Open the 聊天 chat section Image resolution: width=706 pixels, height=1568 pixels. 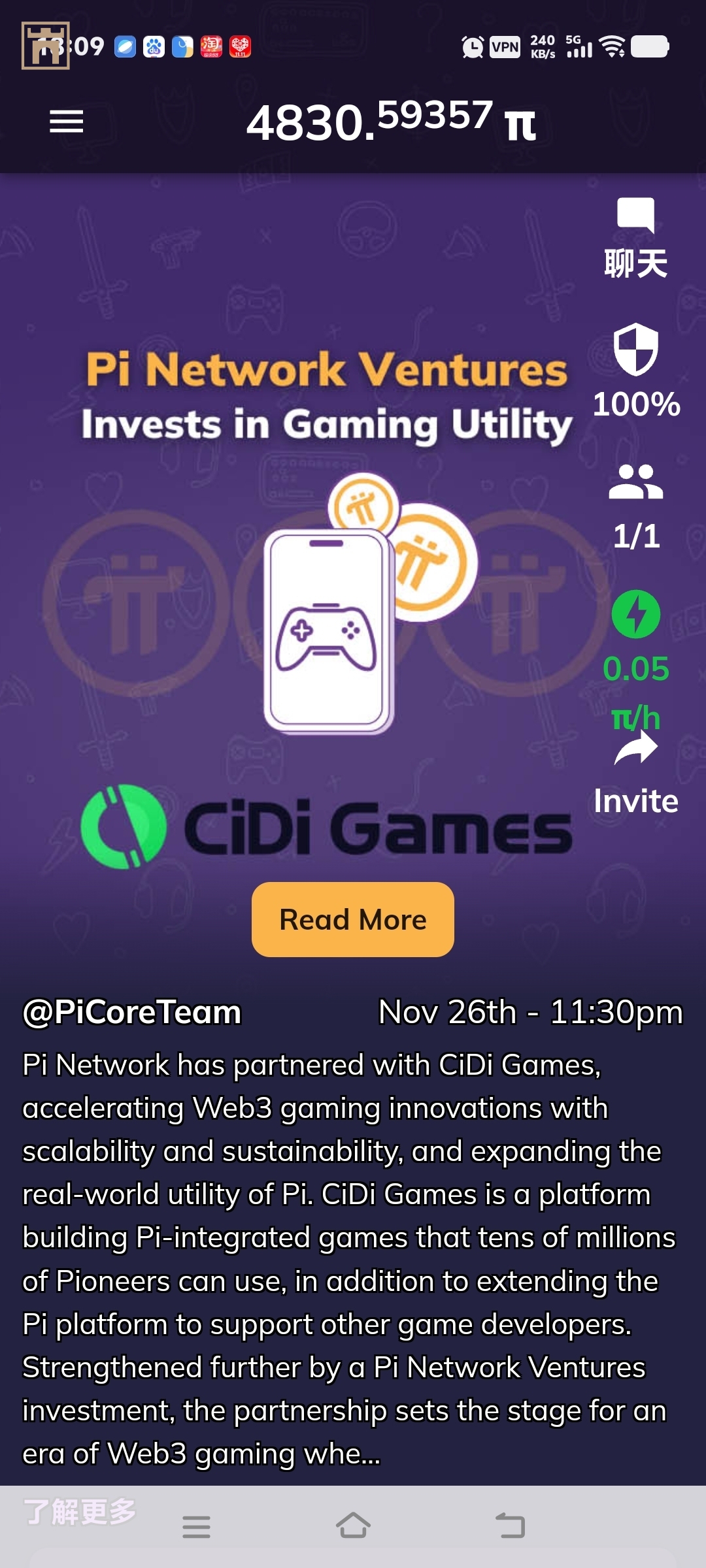pyautogui.click(x=635, y=238)
